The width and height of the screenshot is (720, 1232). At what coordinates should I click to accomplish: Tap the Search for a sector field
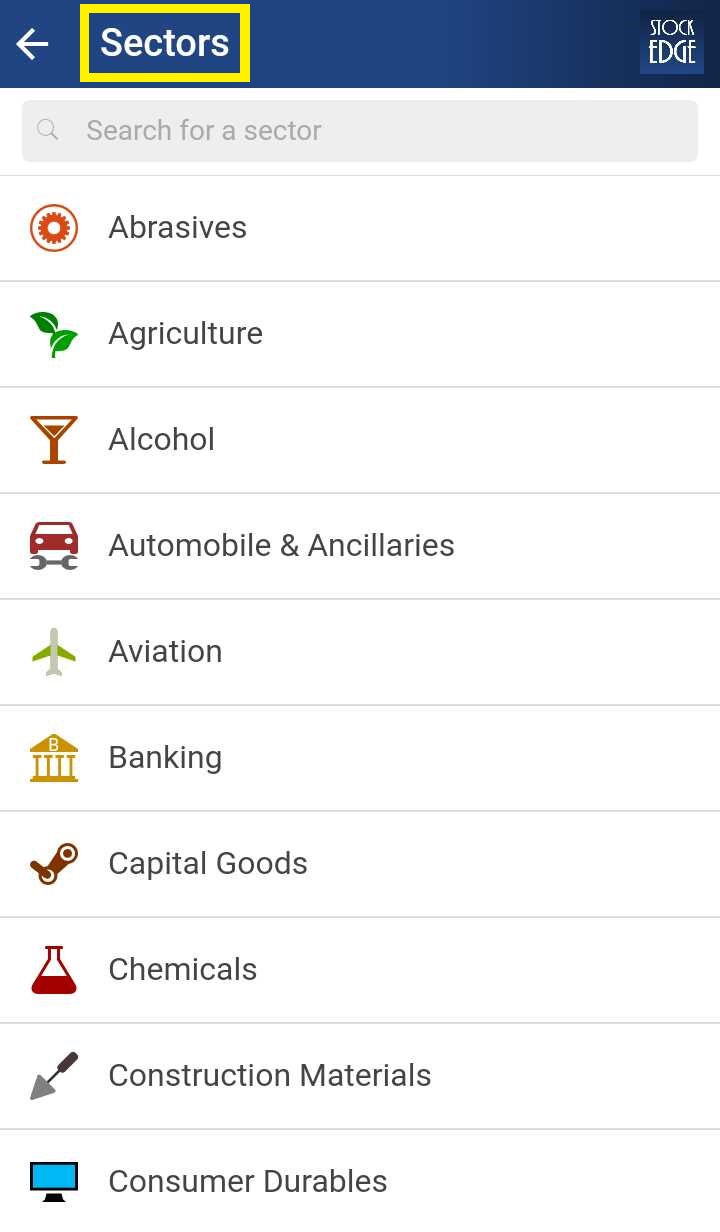pyautogui.click(x=360, y=131)
